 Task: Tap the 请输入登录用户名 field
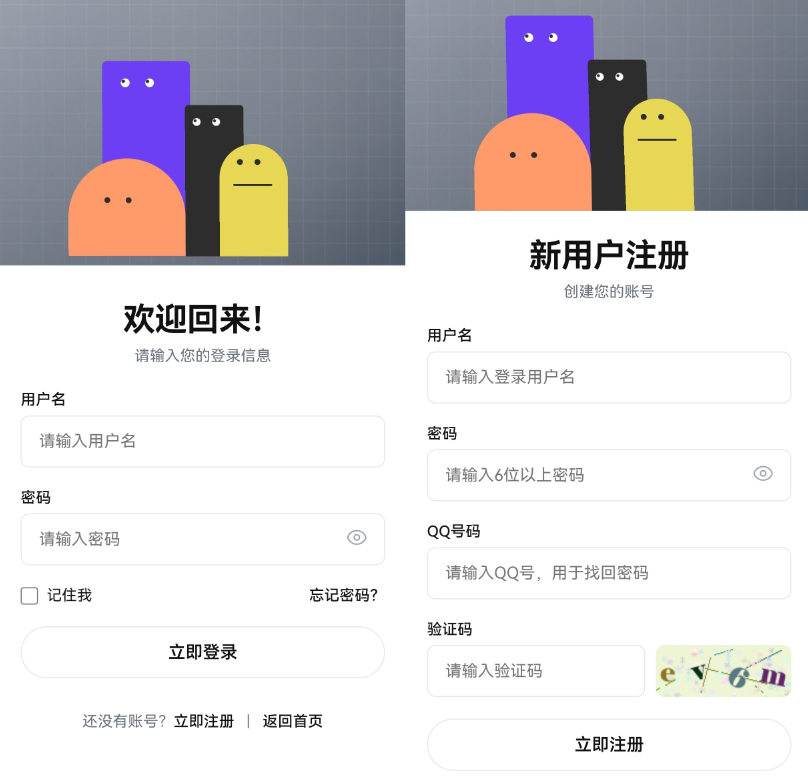pos(608,377)
